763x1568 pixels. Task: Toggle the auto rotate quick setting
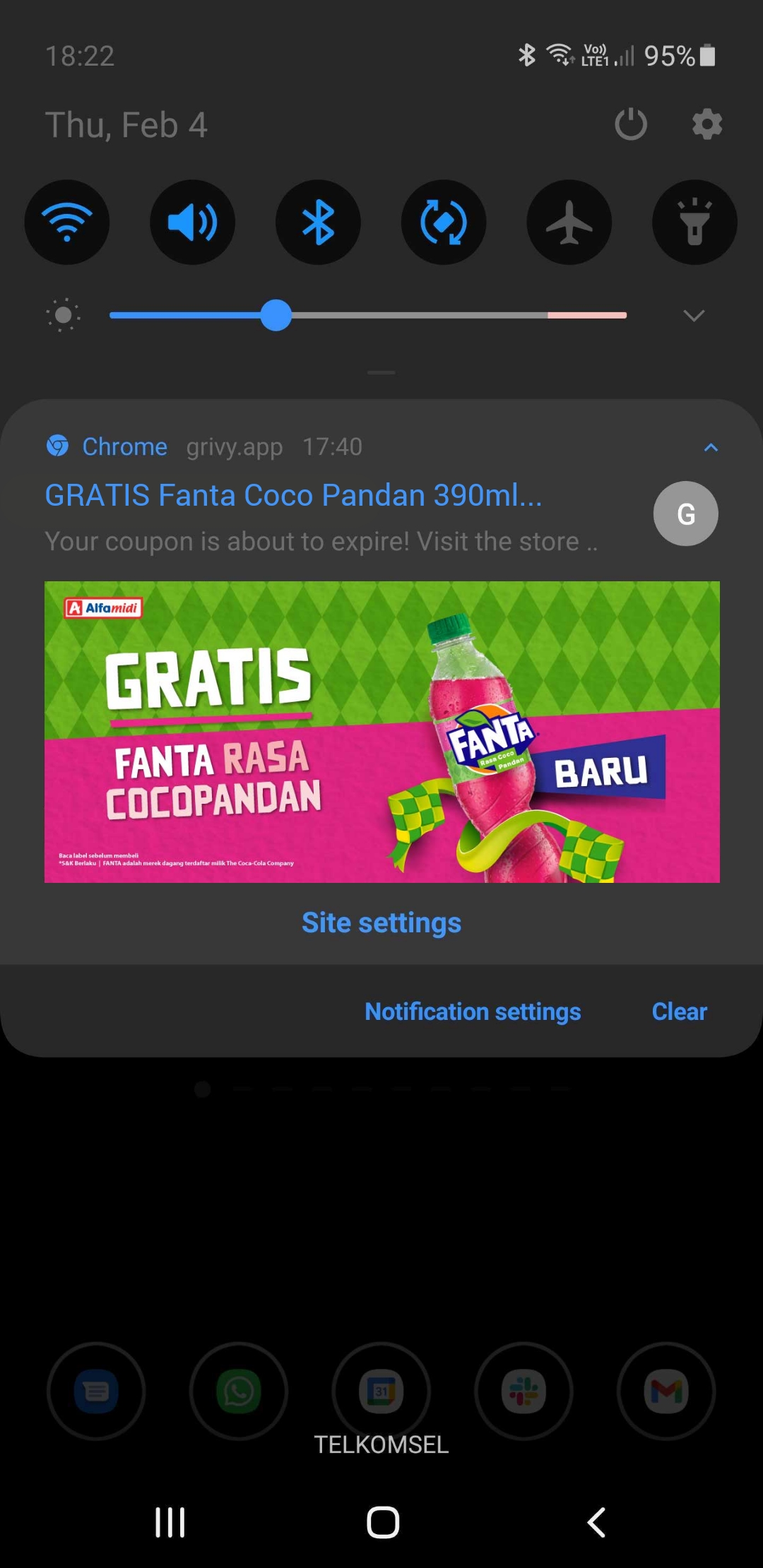(444, 222)
